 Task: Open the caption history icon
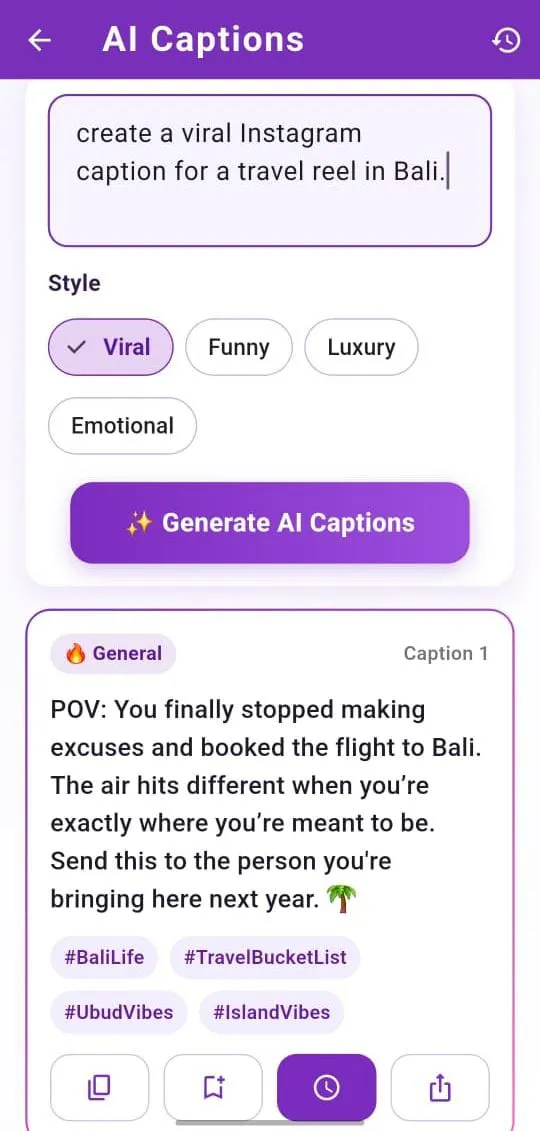506,40
